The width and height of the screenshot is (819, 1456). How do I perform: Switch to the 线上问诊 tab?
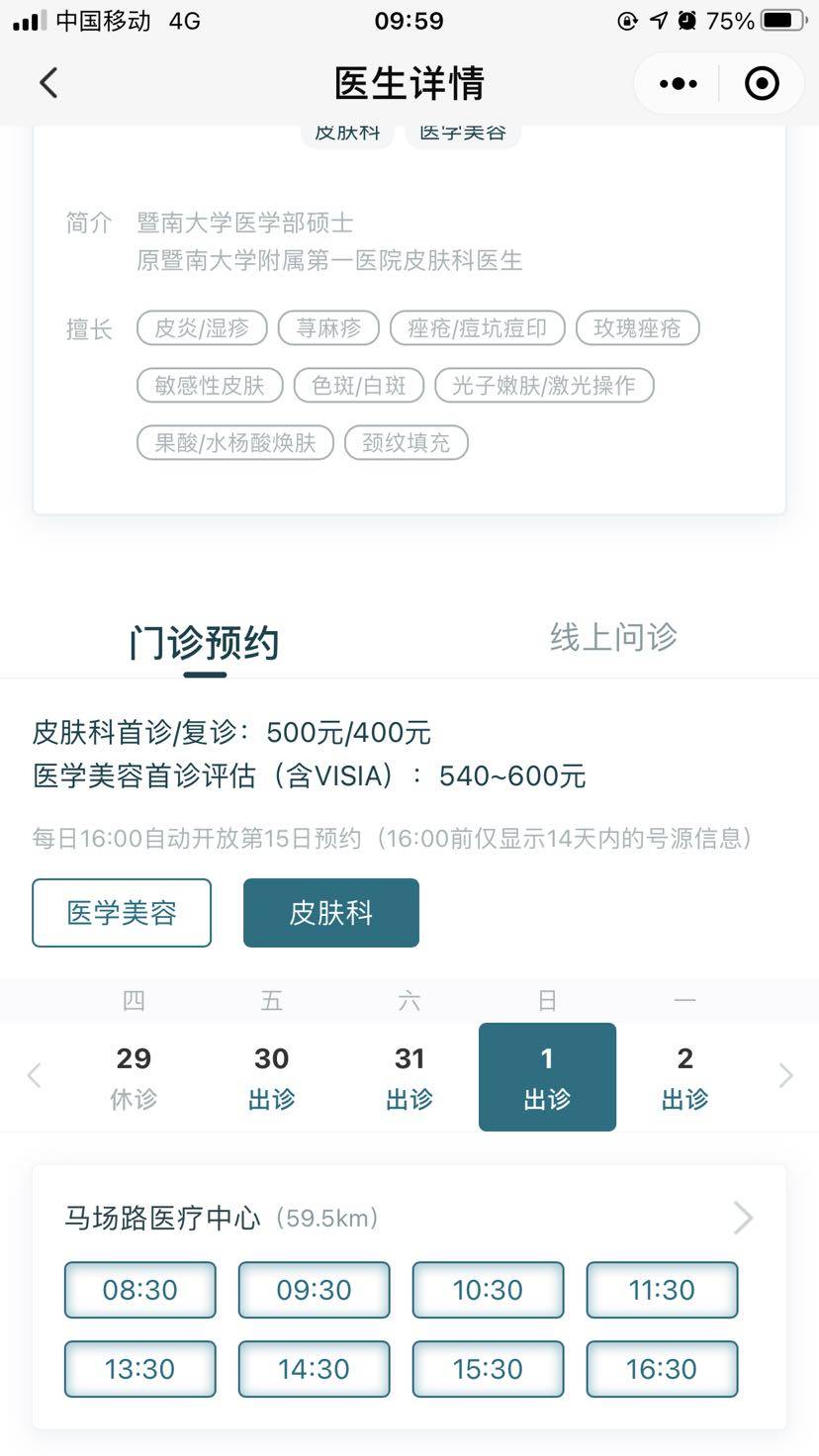613,637
